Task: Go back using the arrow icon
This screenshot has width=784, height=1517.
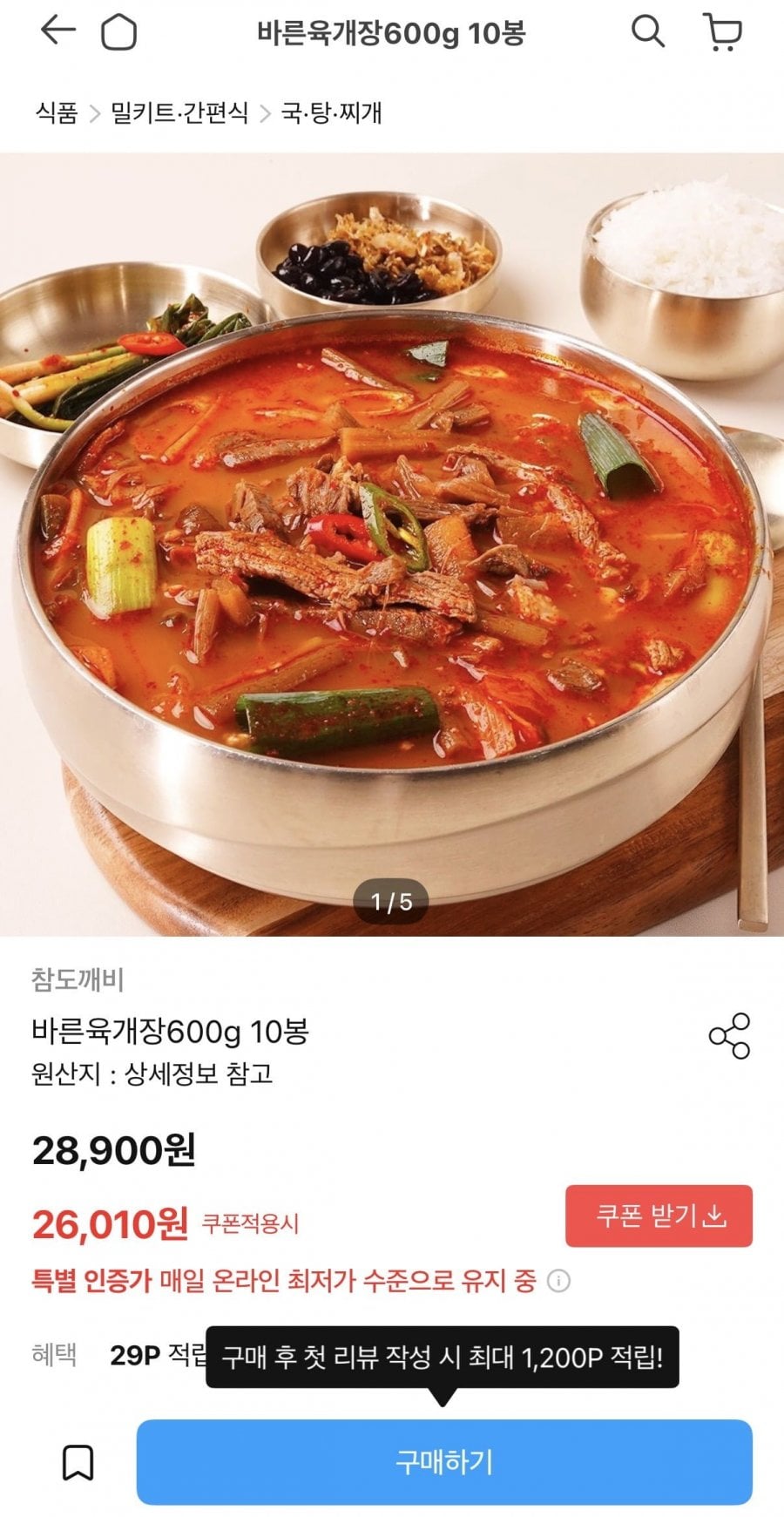Action: point(57,32)
